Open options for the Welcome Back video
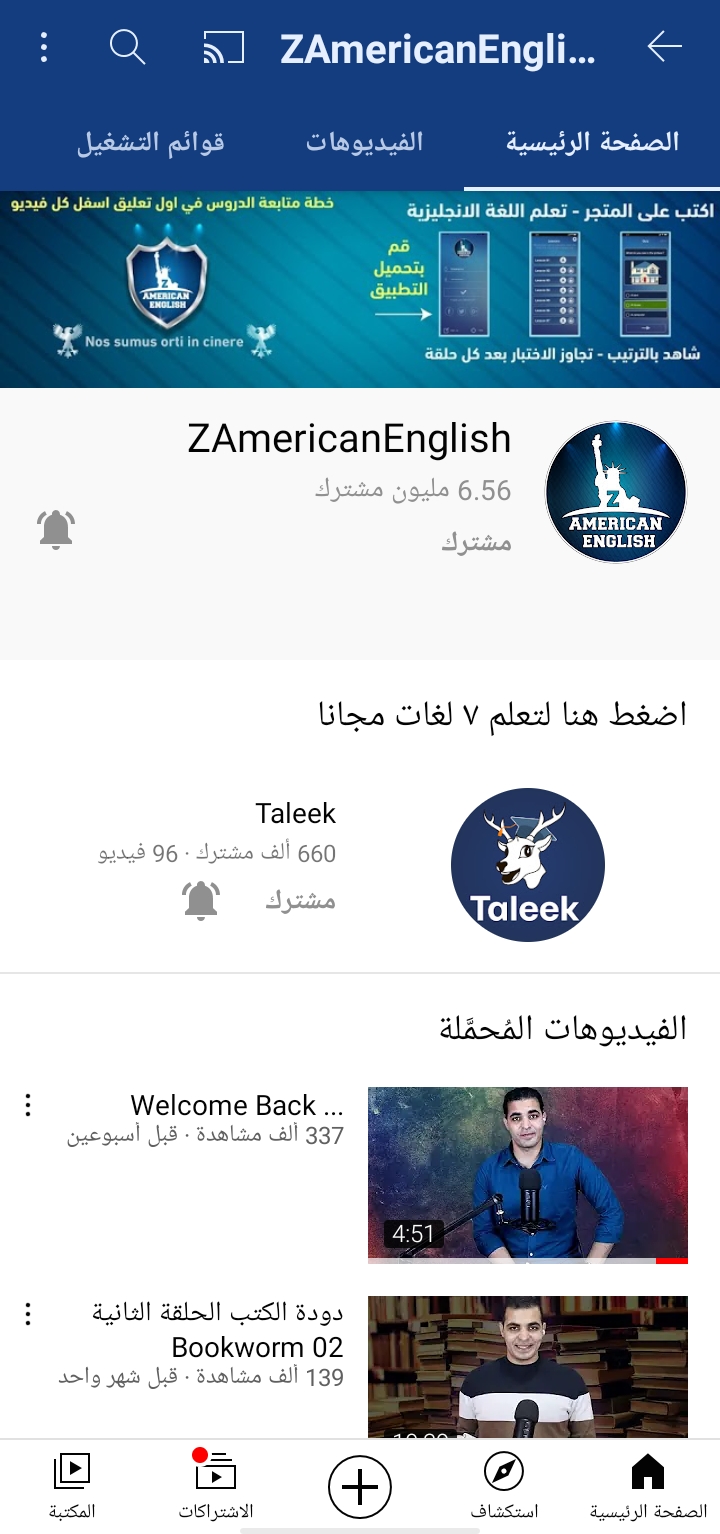This screenshot has width=720, height=1534. pyautogui.click(x=28, y=1105)
